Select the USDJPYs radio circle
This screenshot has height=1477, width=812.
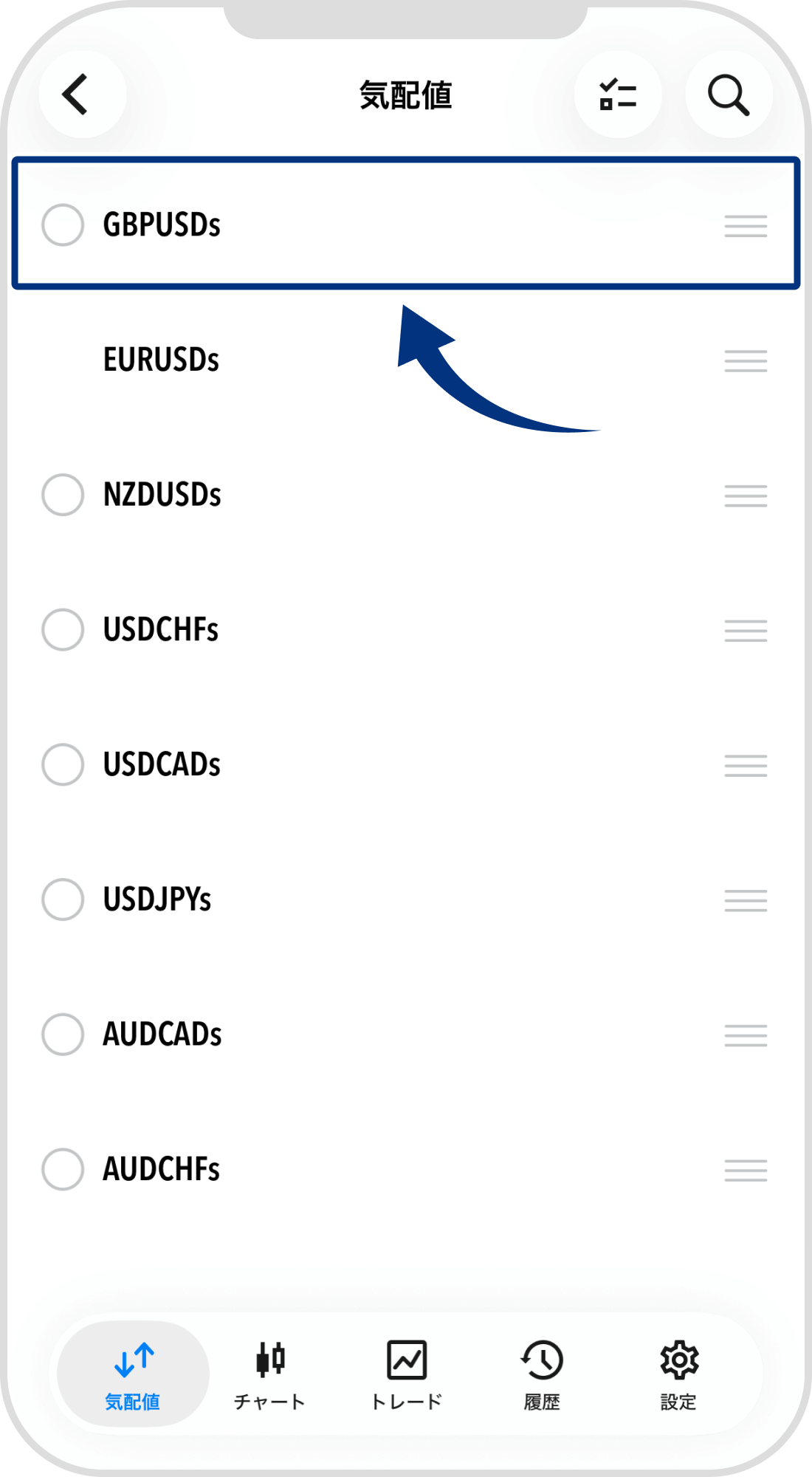[63, 899]
